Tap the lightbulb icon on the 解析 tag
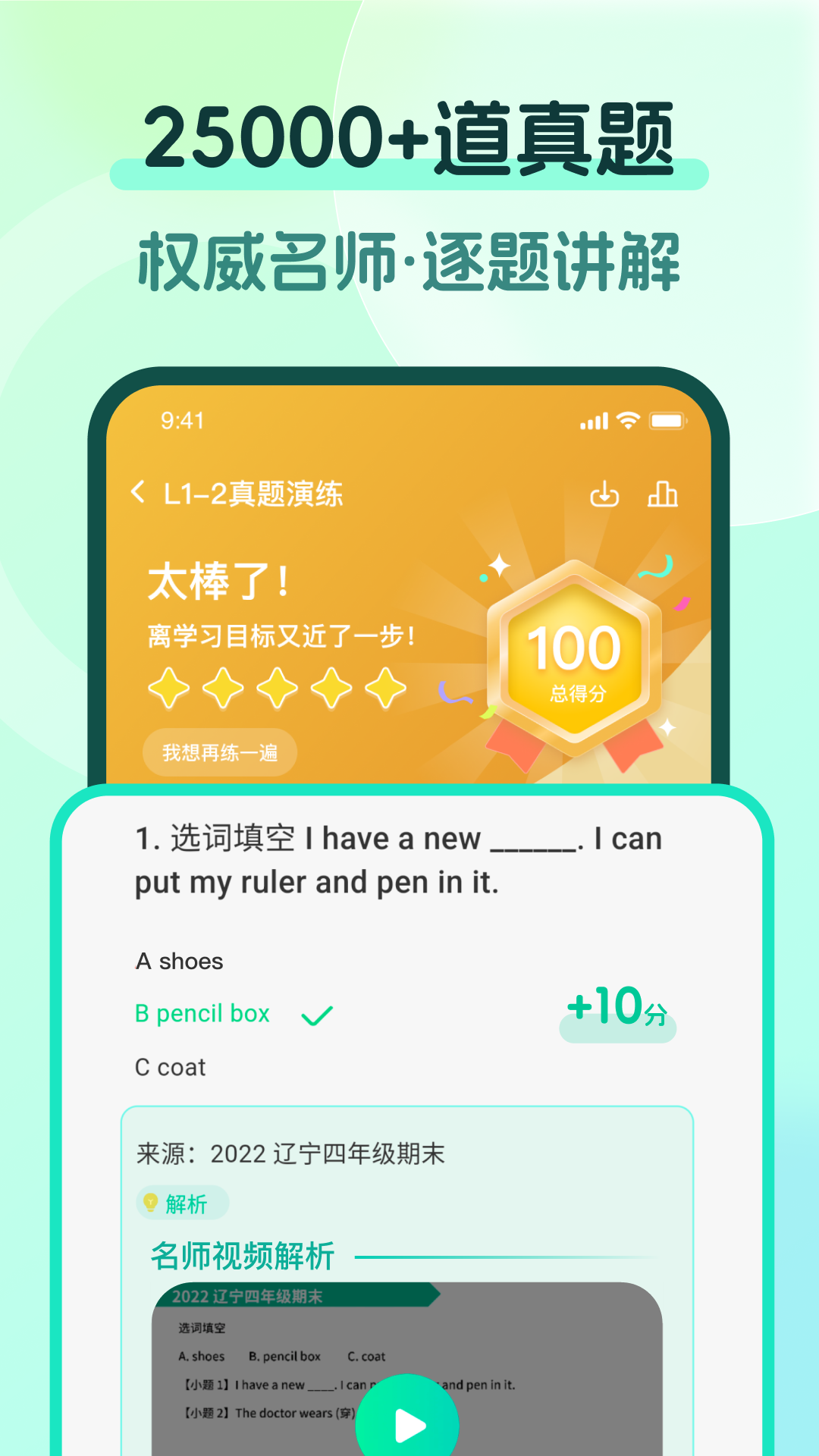Viewport: 819px width, 1456px height. coord(151,1200)
